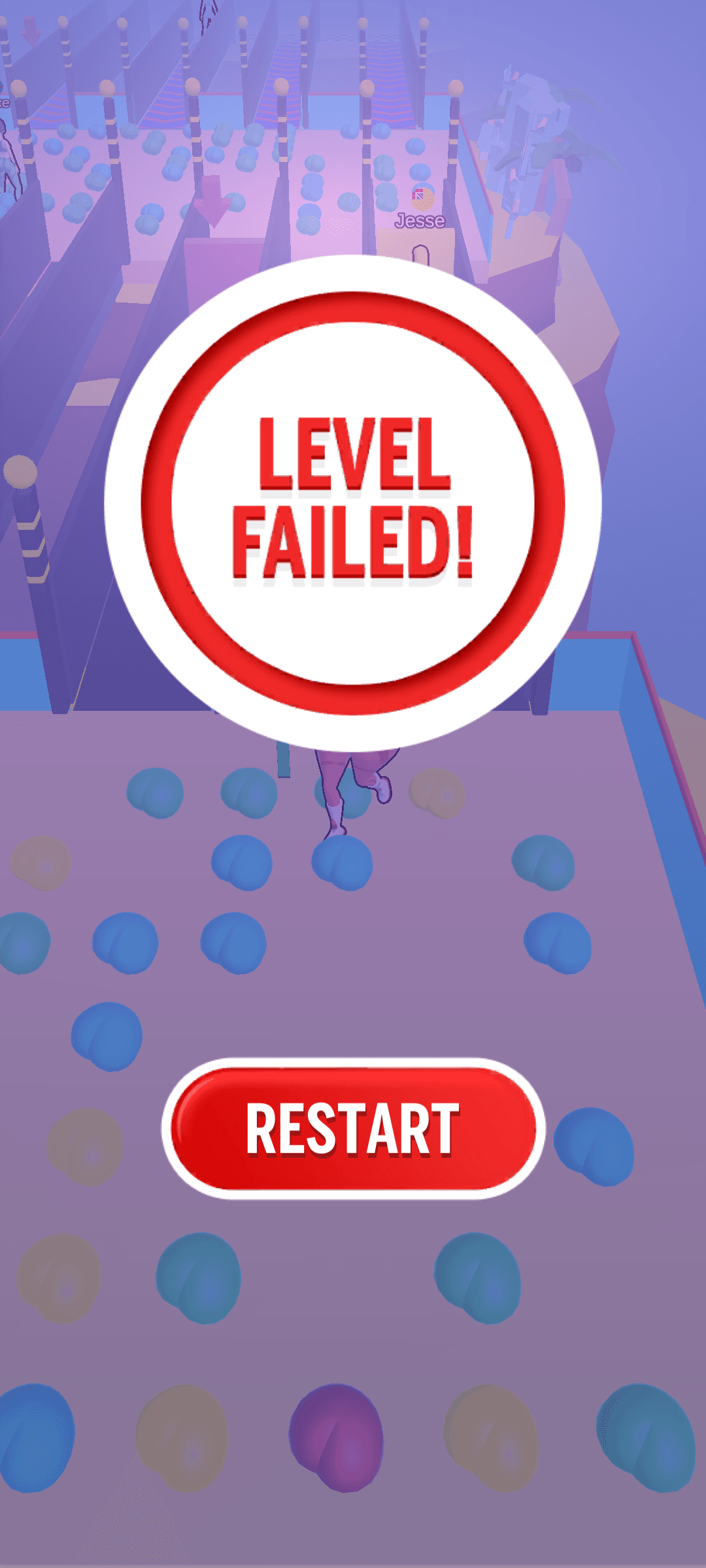
Task: Tap the RESTART button
Action: (353, 1128)
